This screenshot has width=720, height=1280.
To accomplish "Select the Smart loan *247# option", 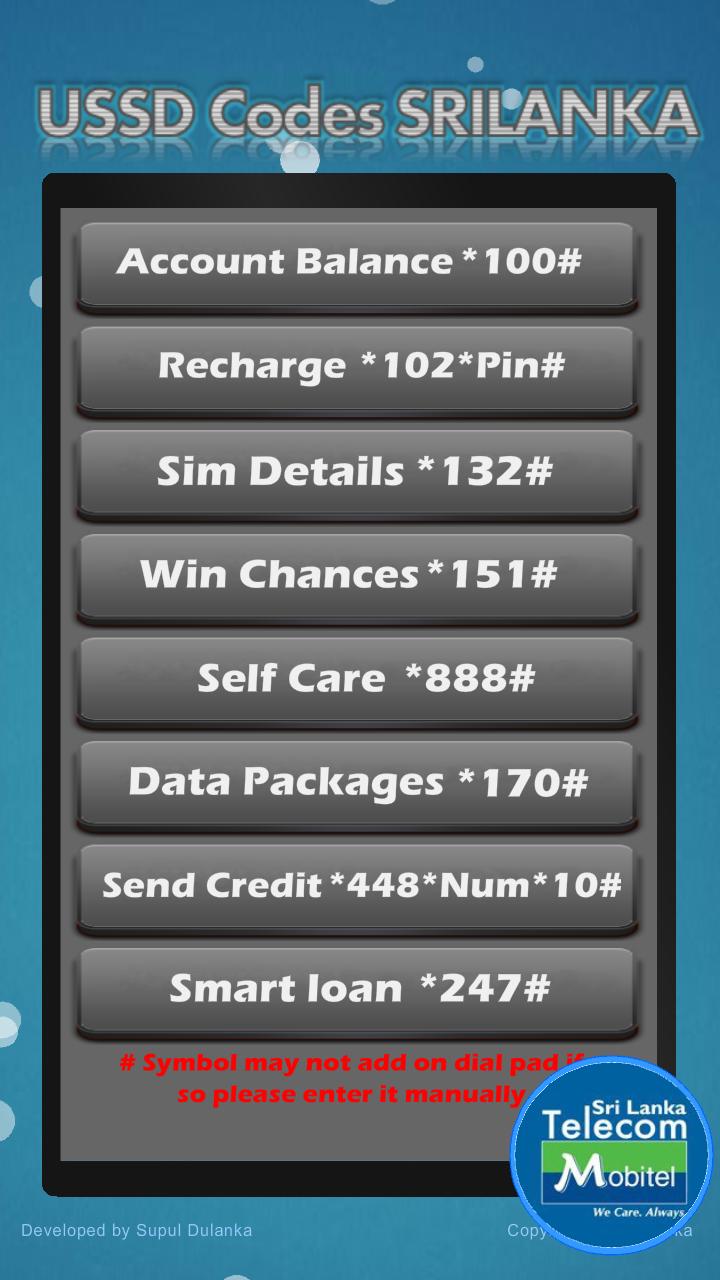I will tap(357, 989).
